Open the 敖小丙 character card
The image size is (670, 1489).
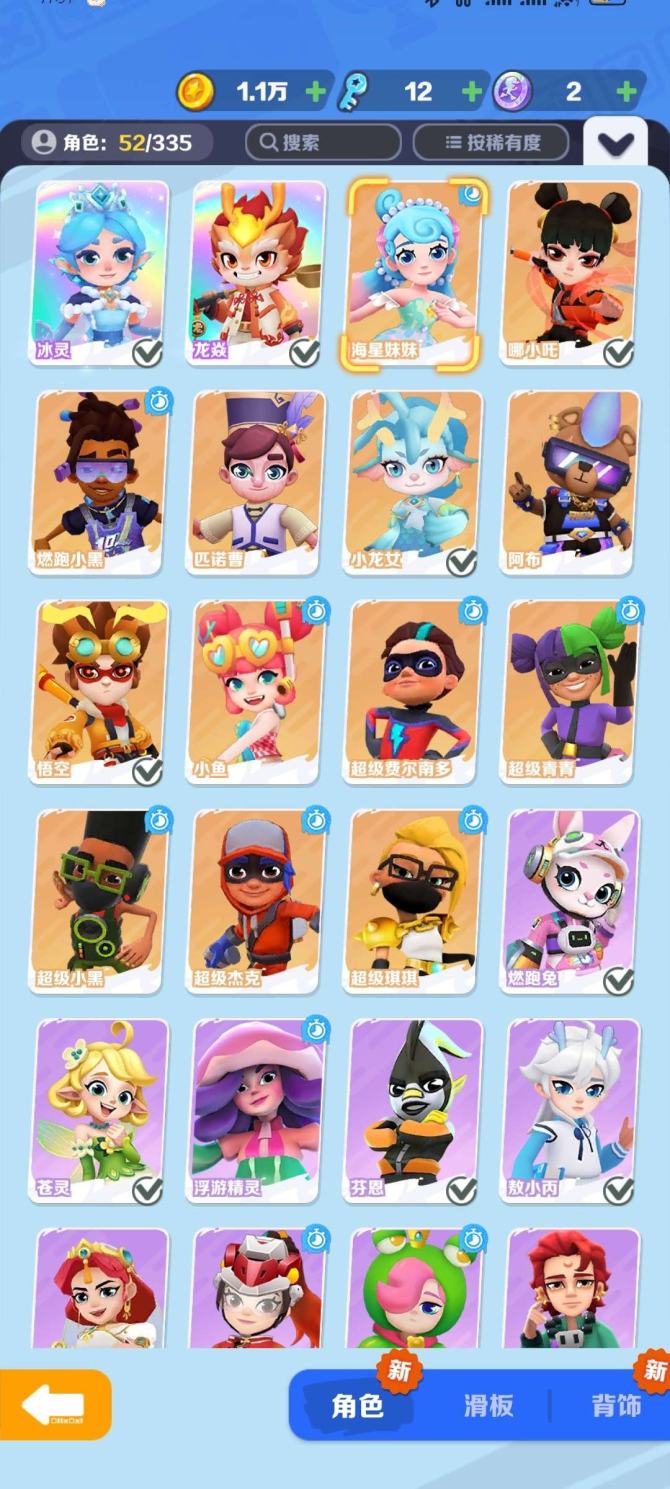[x=572, y=1108]
